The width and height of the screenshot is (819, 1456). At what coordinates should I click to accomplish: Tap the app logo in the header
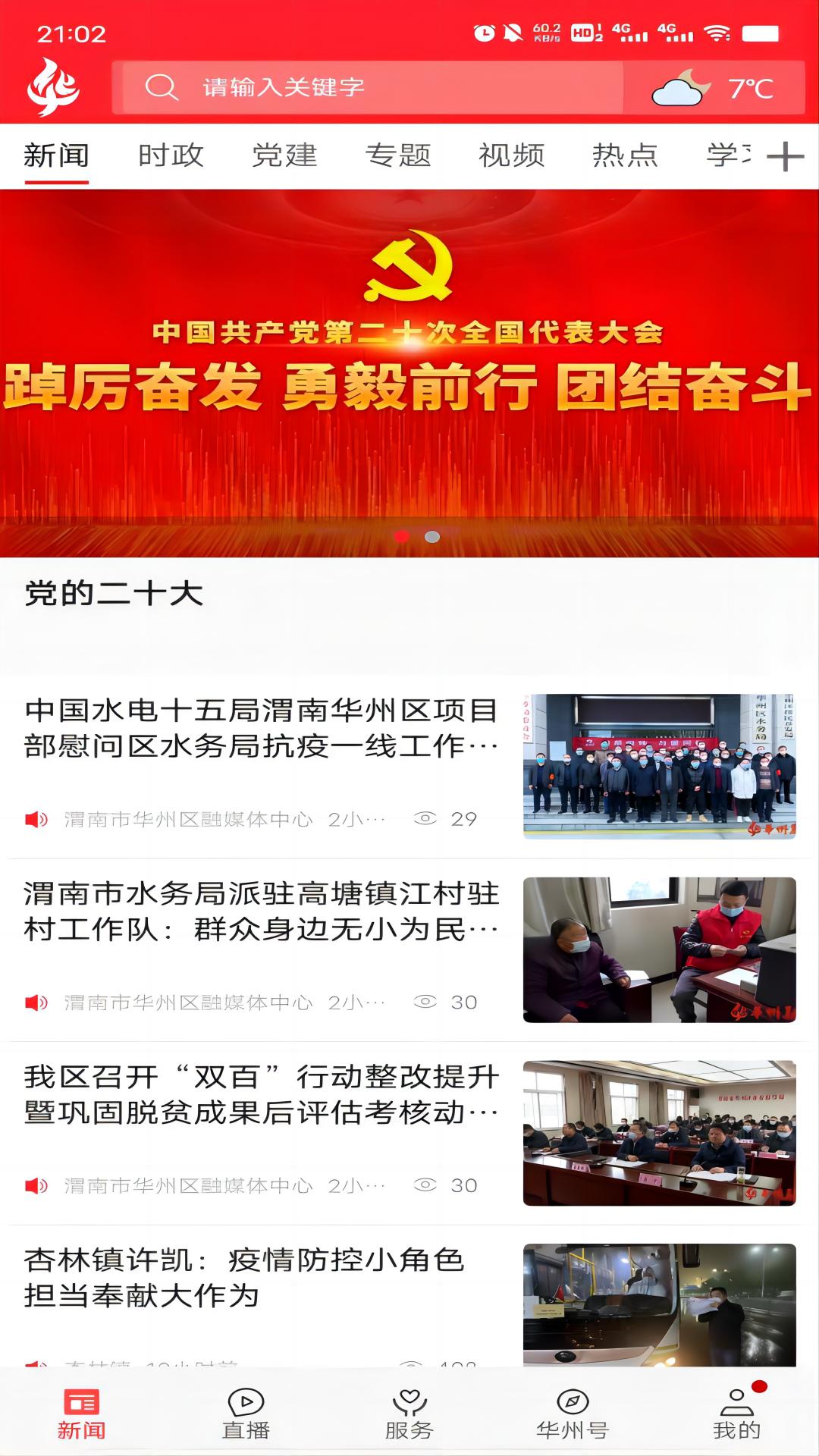click(x=55, y=88)
